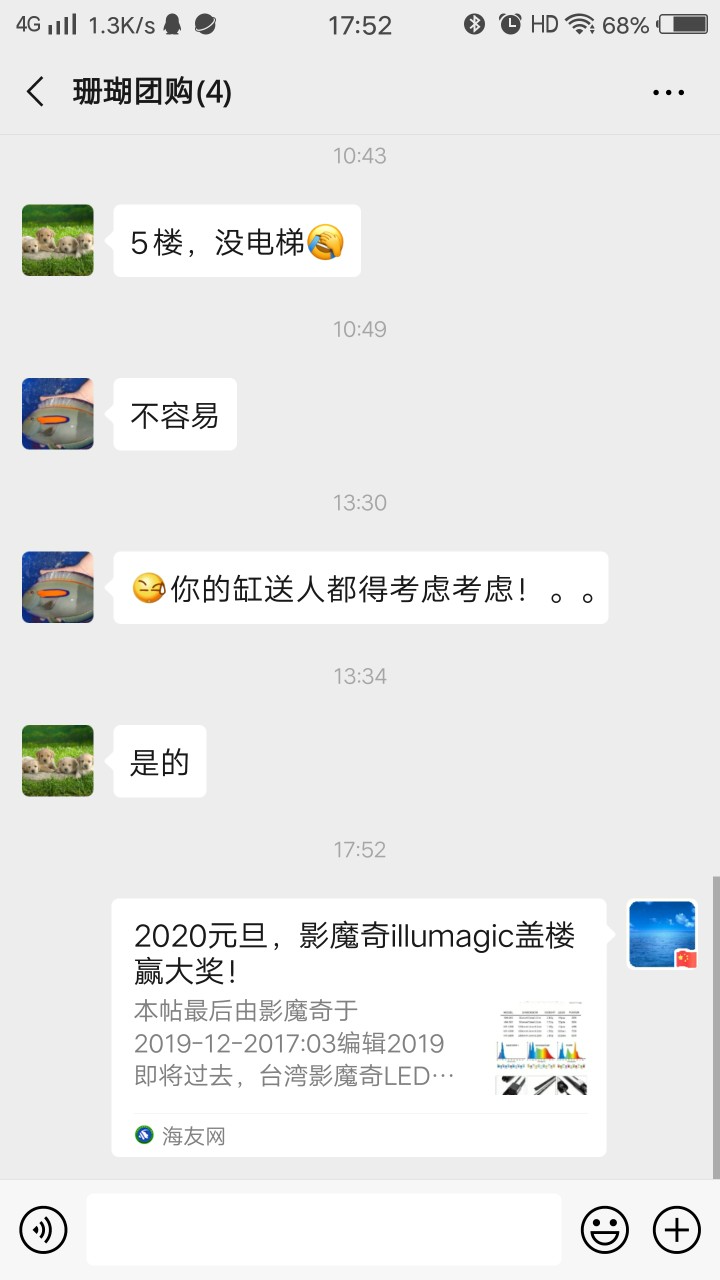Tap the avatar next to 不容易
The width and height of the screenshot is (720, 1280).
(58, 414)
